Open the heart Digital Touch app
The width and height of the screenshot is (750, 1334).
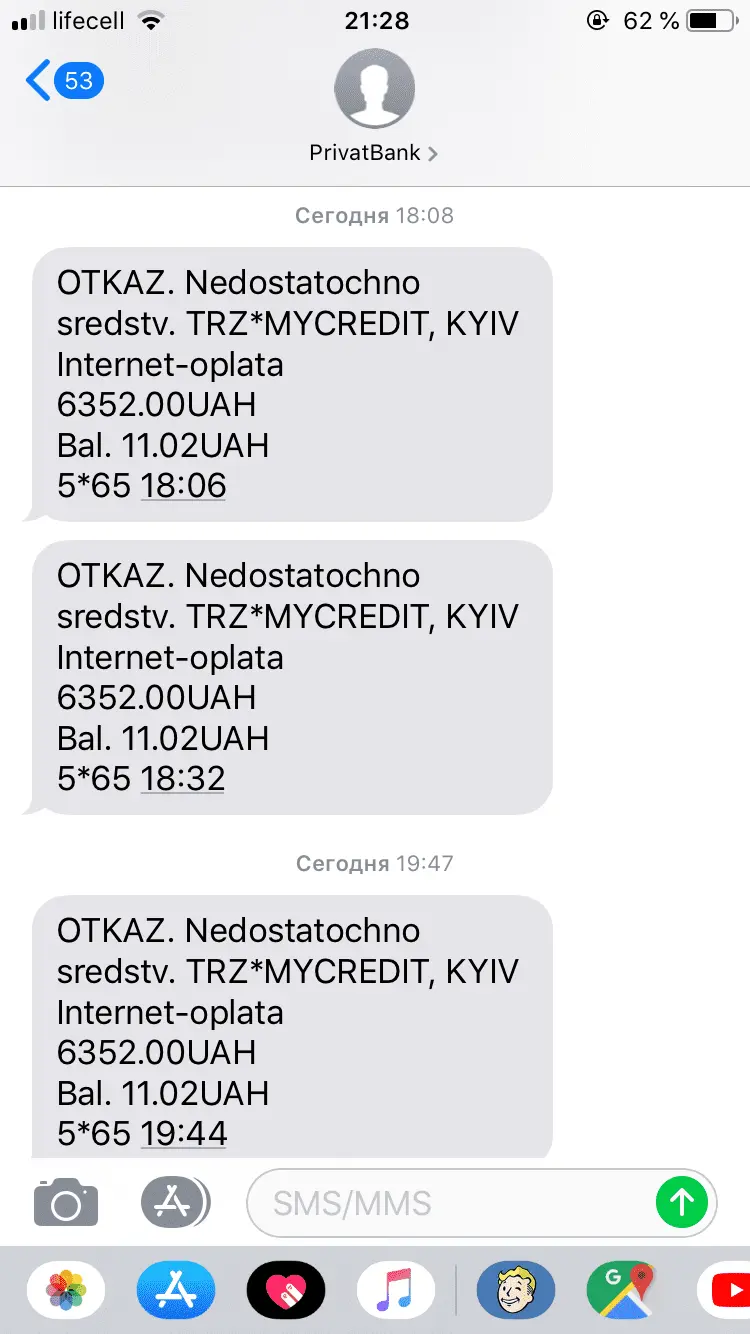point(286,1291)
